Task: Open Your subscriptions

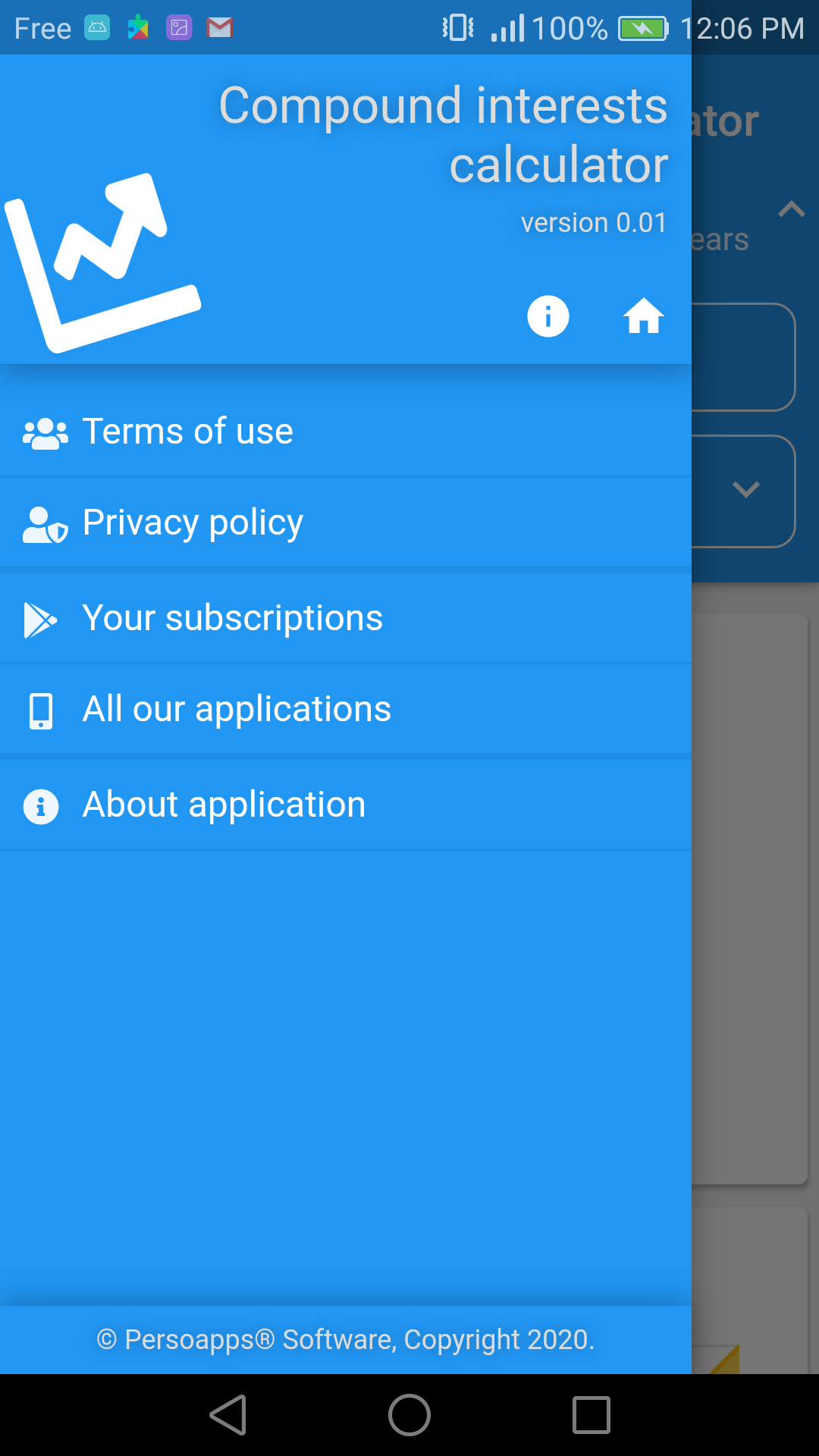Action: click(346, 618)
